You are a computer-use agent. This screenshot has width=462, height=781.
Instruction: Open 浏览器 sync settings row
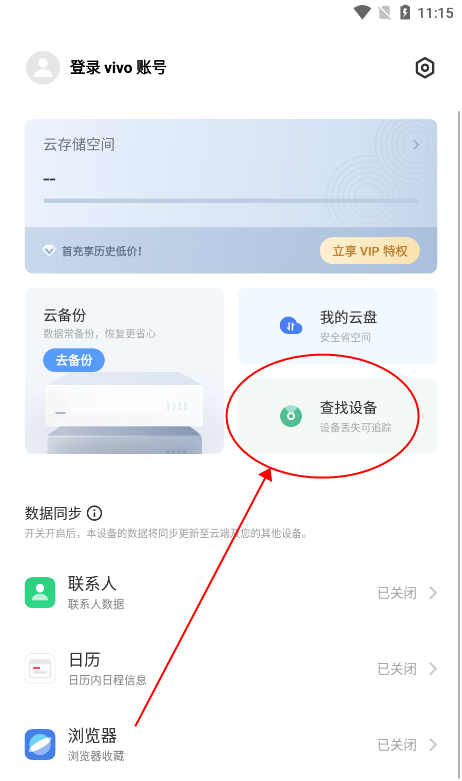[231, 745]
